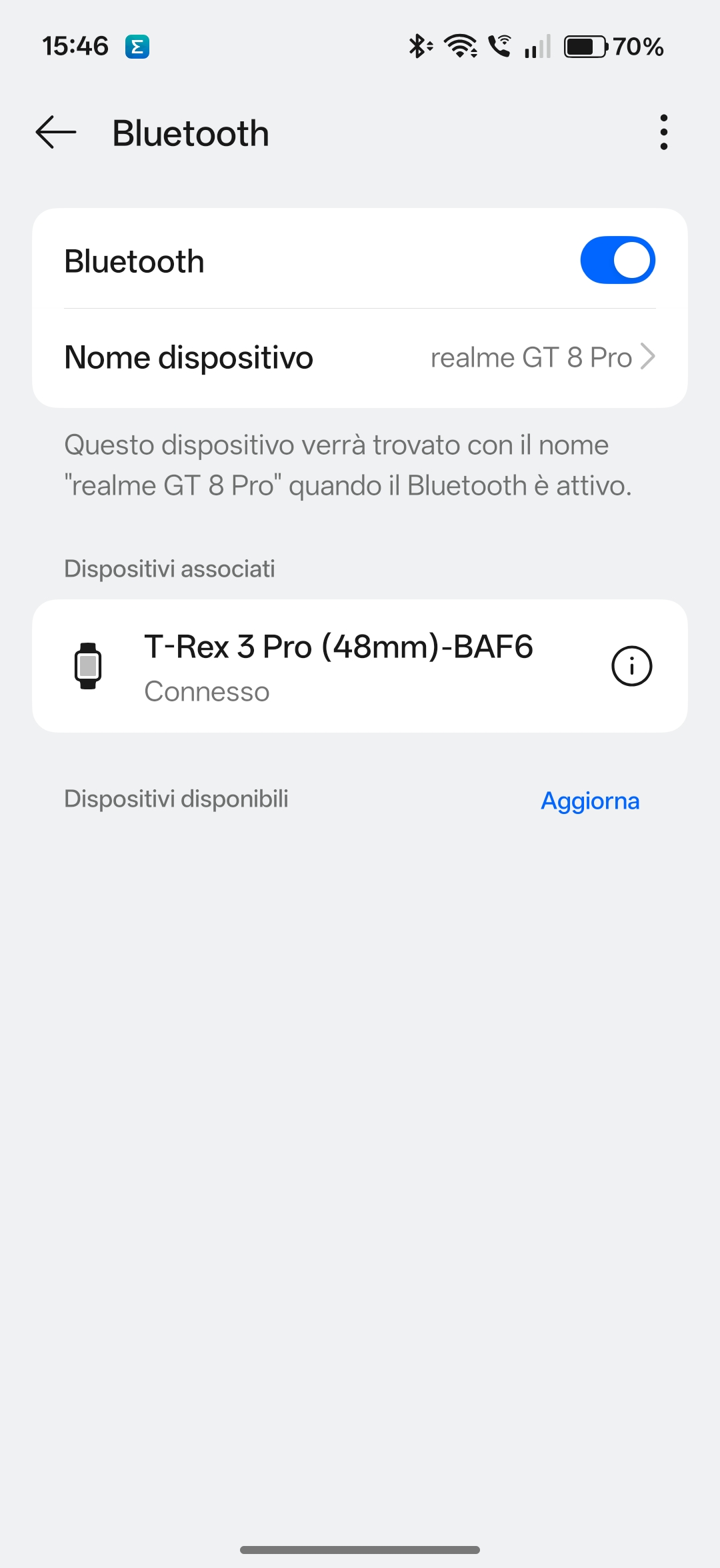Tap Aggiorna to refresh available devices
This screenshot has height=1568, width=720.
click(x=590, y=800)
